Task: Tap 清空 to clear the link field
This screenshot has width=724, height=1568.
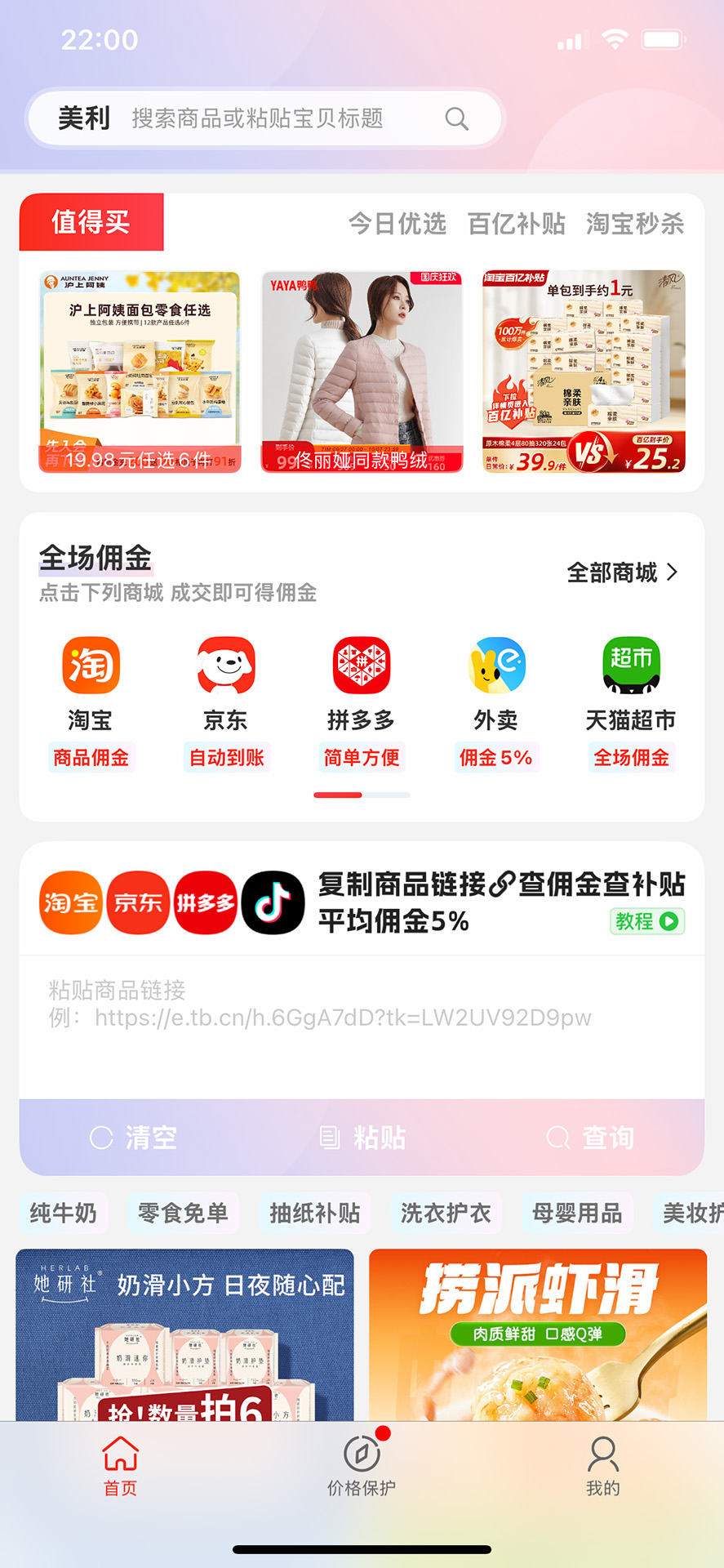Action: (149, 1137)
